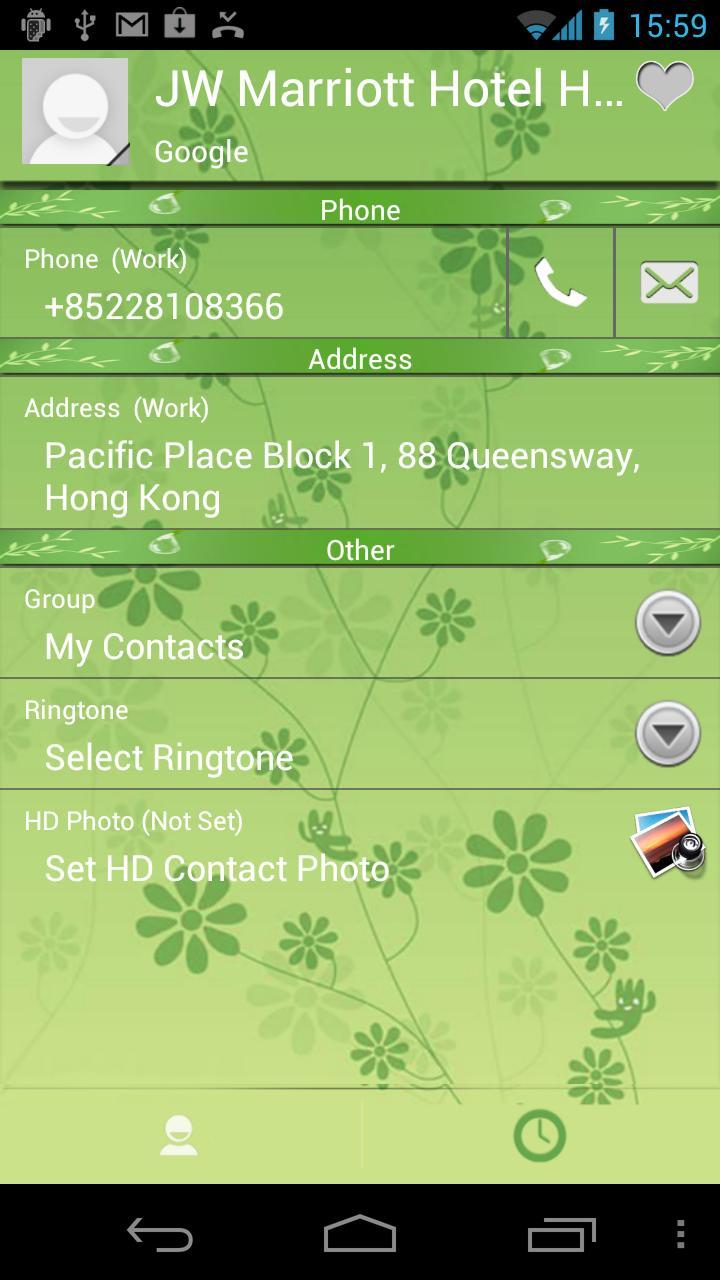Screen dimensions: 720x1280
Task: Open call history with the clock icon
Action: pos(540,1135)
